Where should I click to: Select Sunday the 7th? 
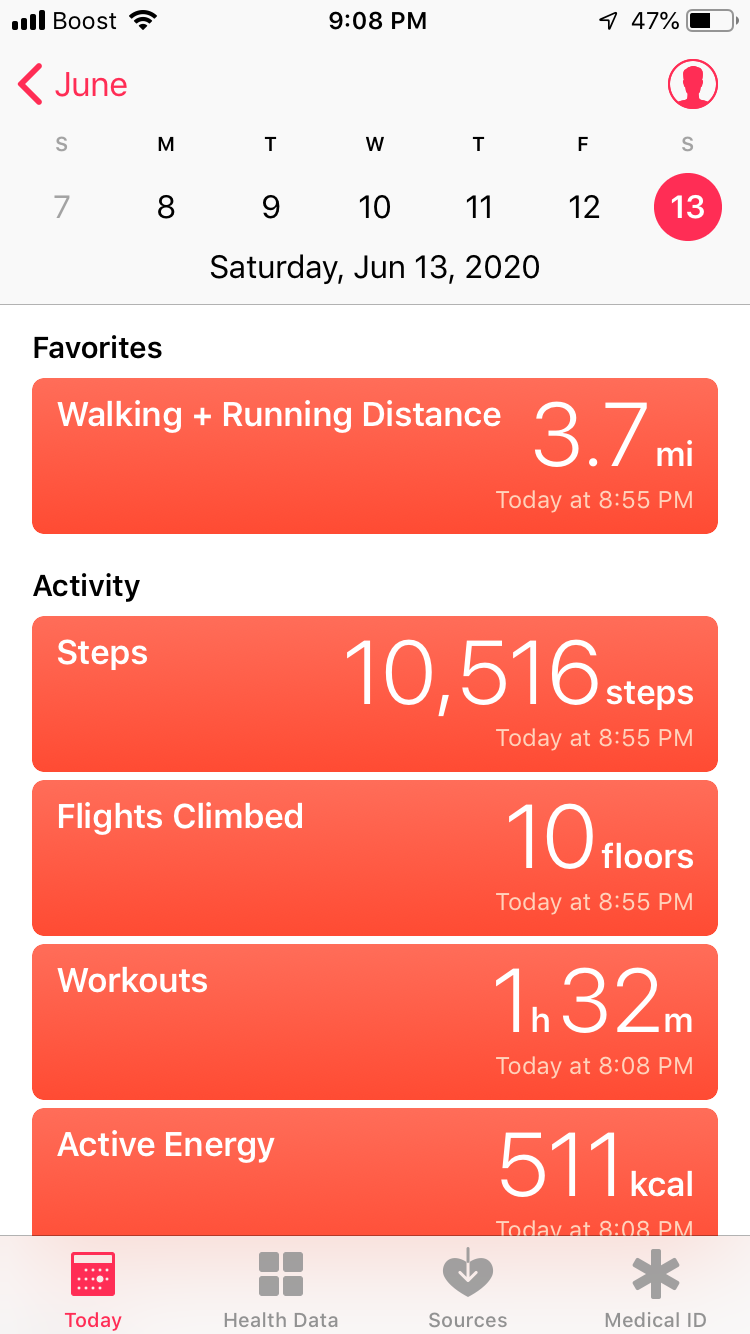coord(62,207)
